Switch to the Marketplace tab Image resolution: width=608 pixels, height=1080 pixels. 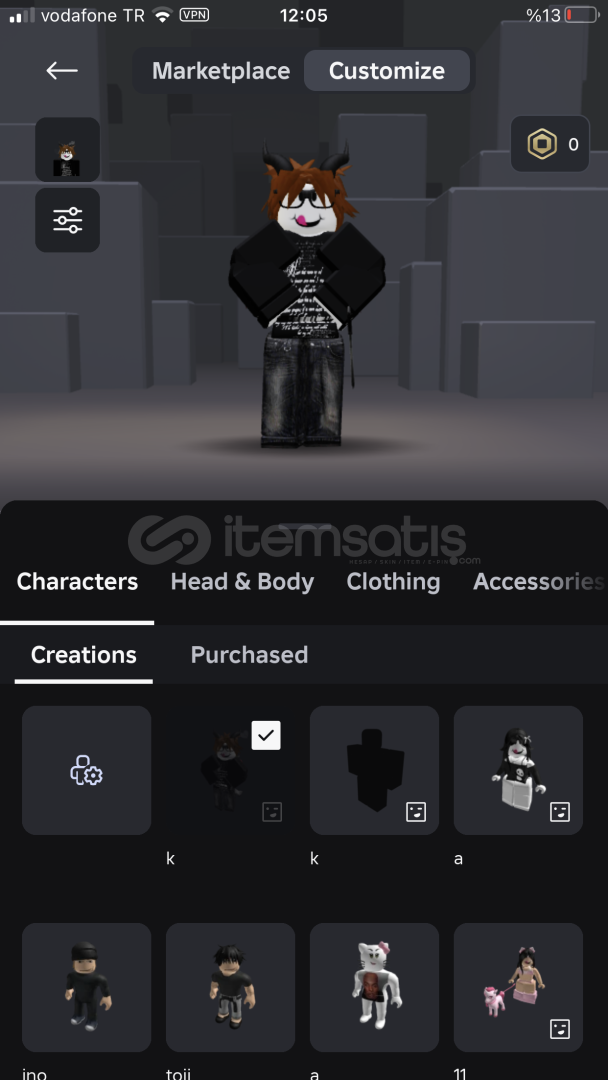(220, 71)
